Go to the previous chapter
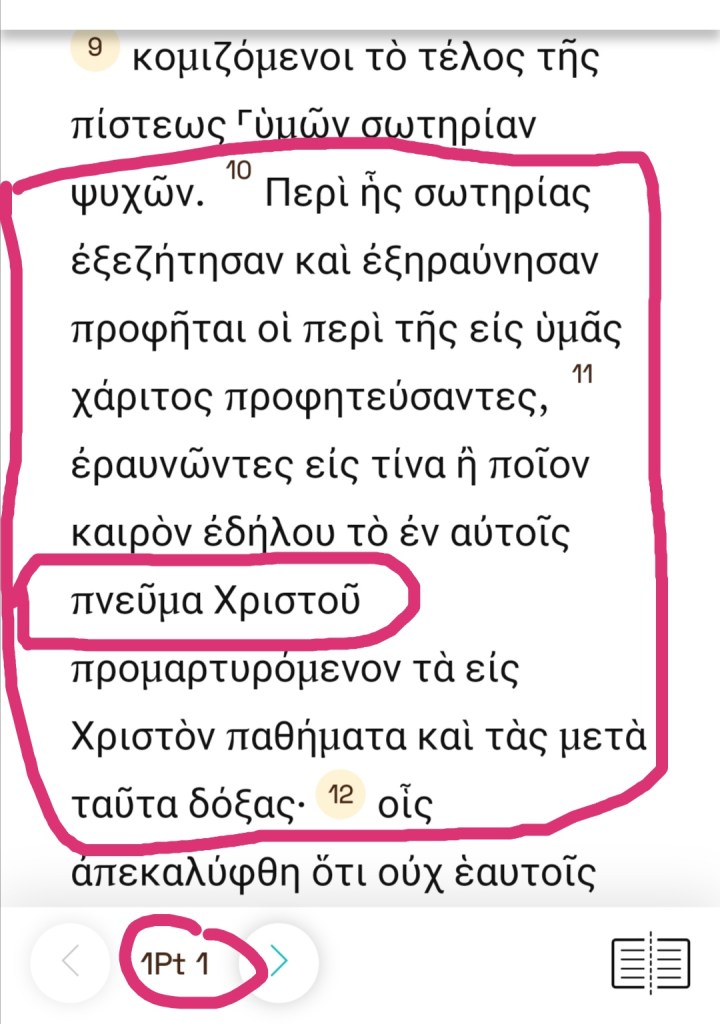Viewport: 720px width, 1024px height. coord(70,962)
